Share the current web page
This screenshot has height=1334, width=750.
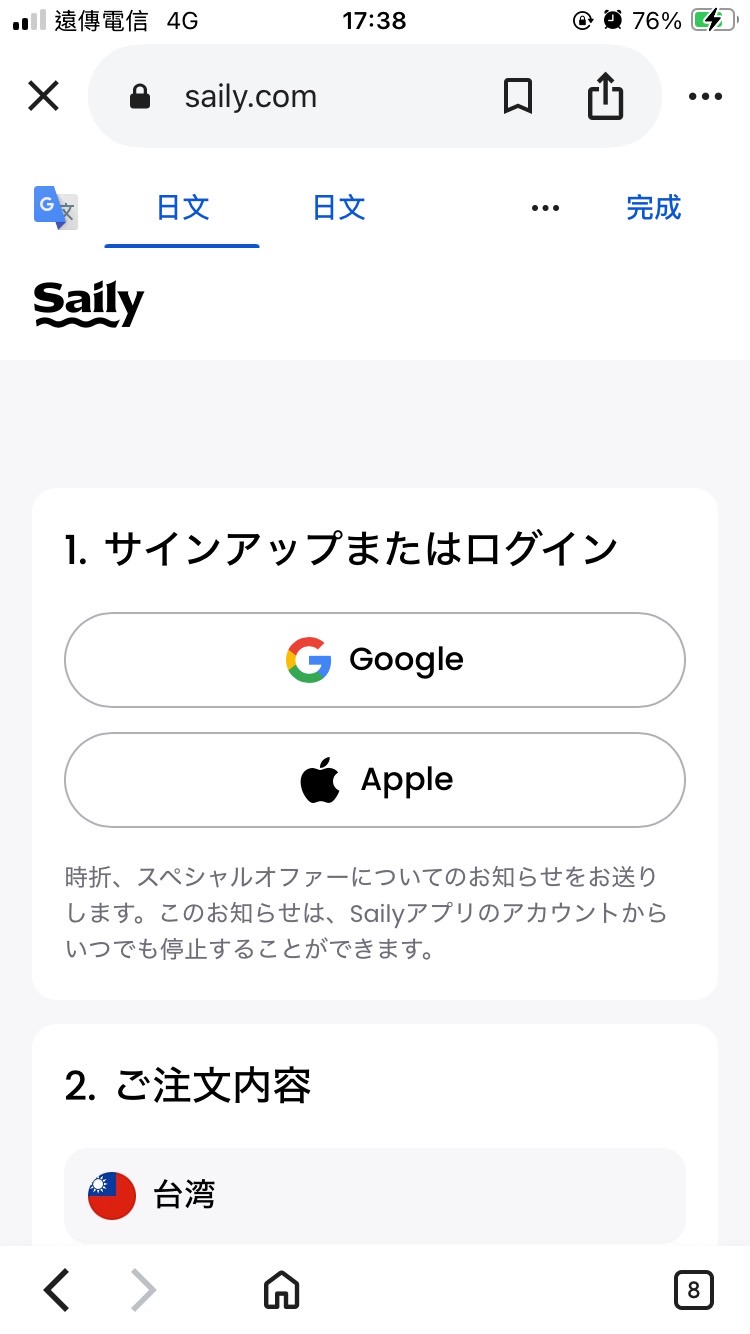[x=605, y=97]
